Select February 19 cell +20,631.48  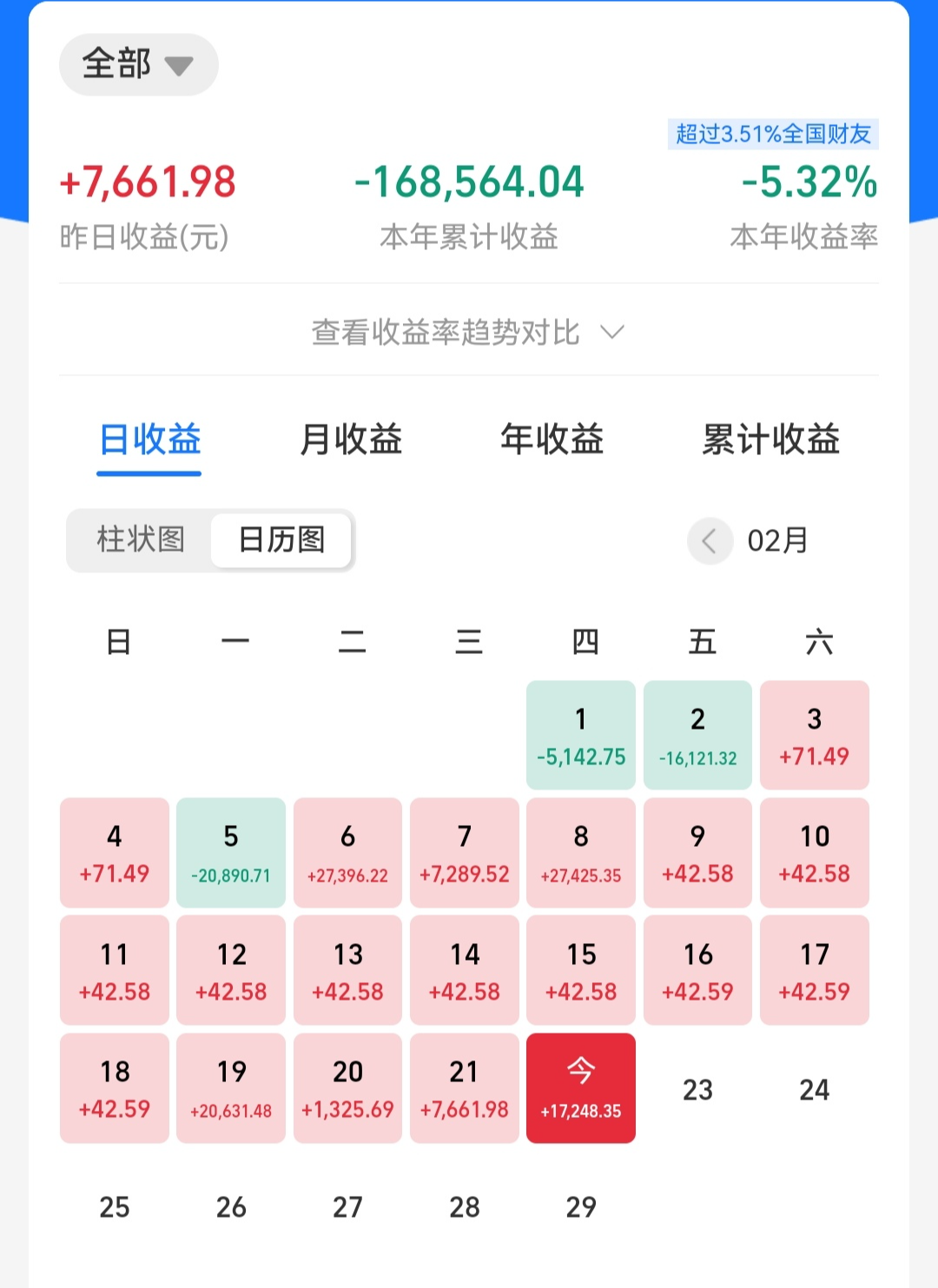tap(230, 1088)
